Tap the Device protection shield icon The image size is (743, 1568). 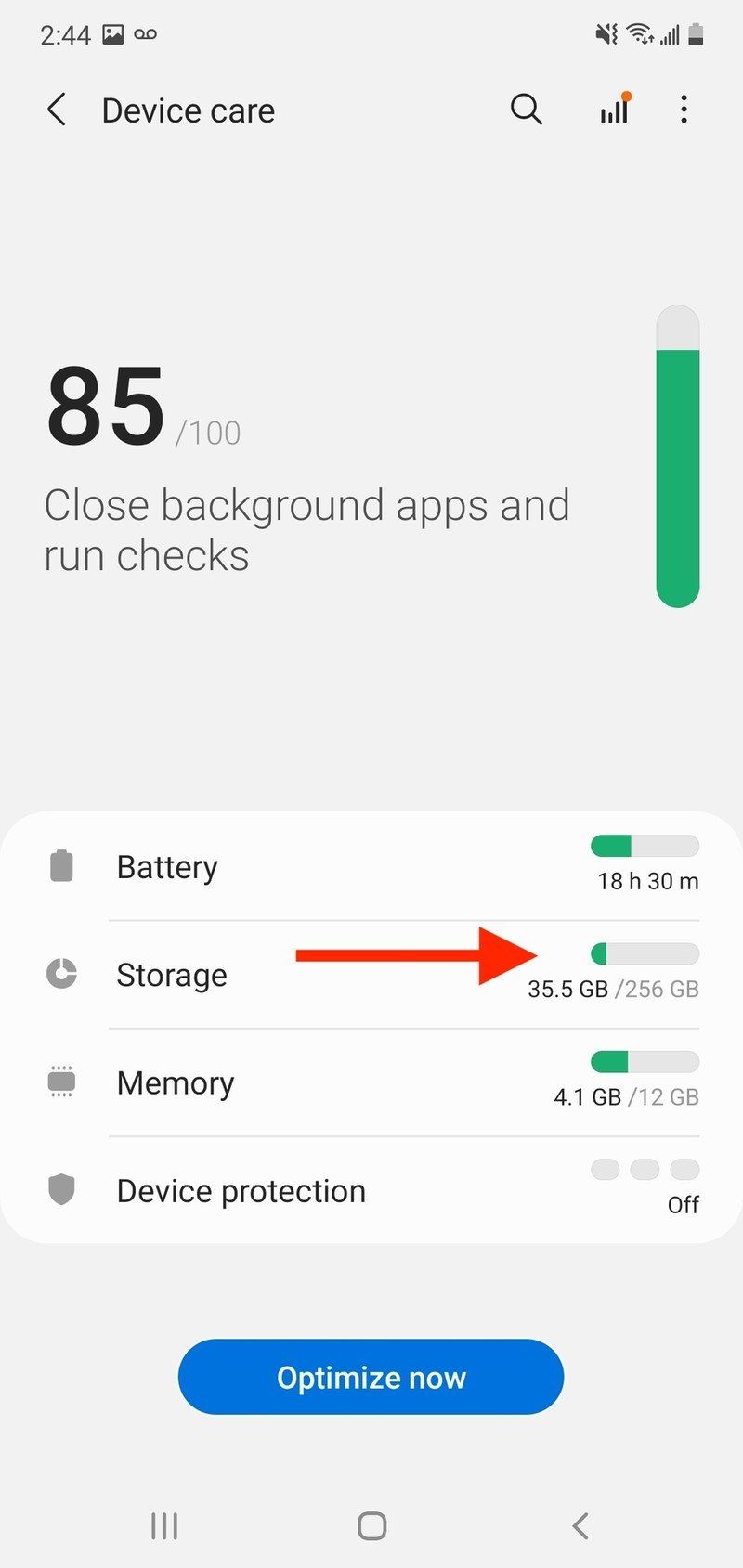point(60,1189)
